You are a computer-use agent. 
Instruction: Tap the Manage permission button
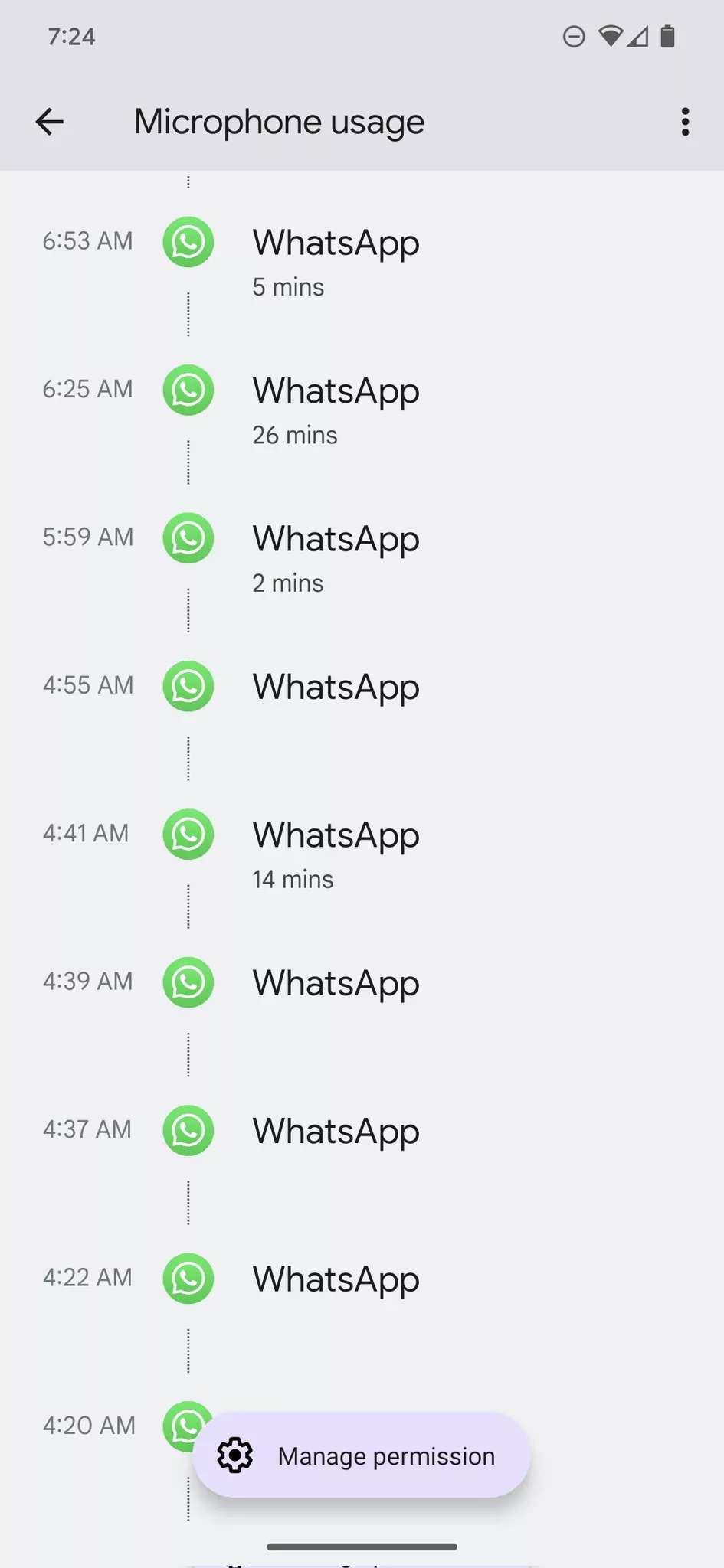[362, 1455]
